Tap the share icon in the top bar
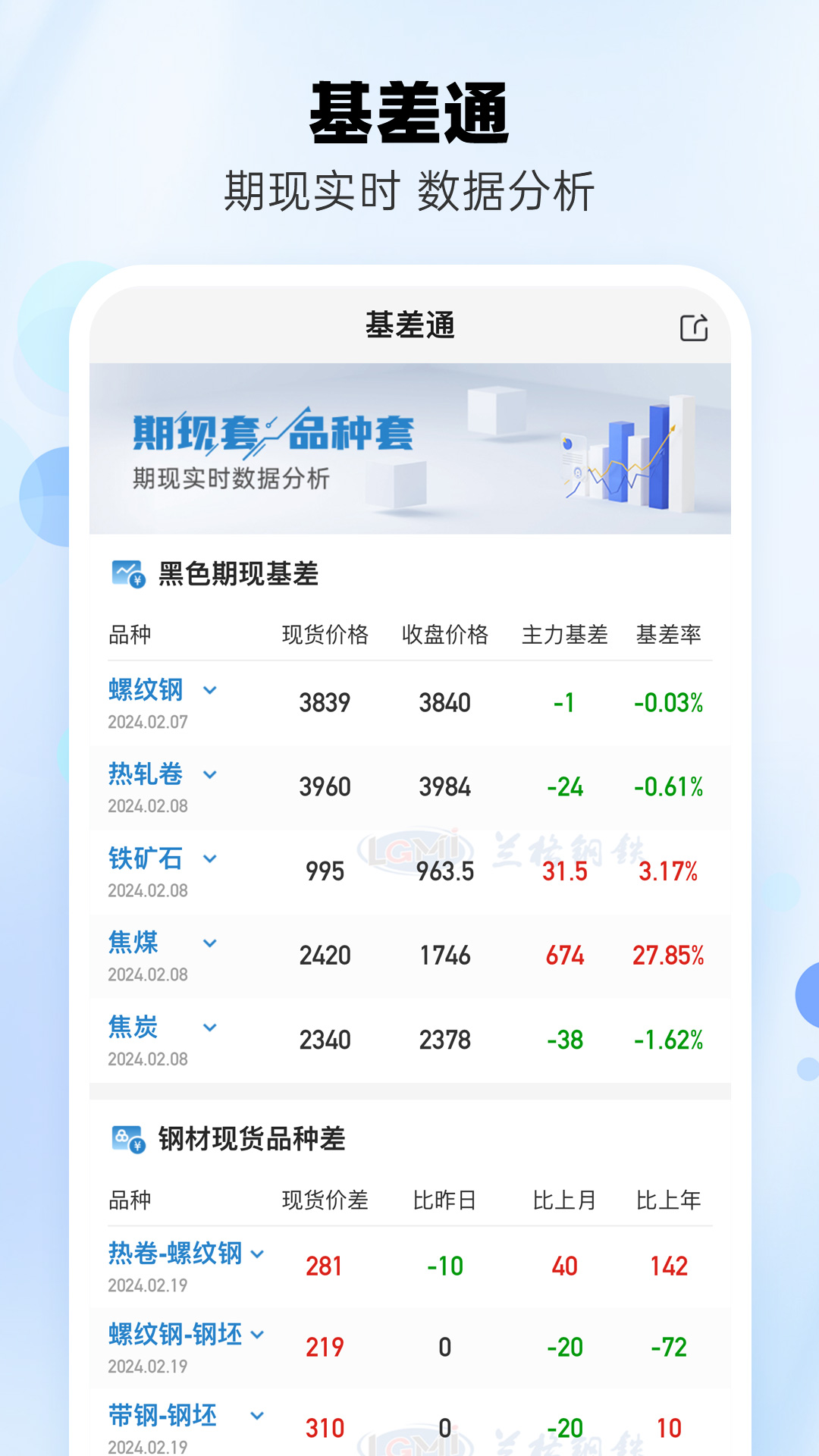The height and width of the screenshot is (1456, 819). tap(692, 328)
